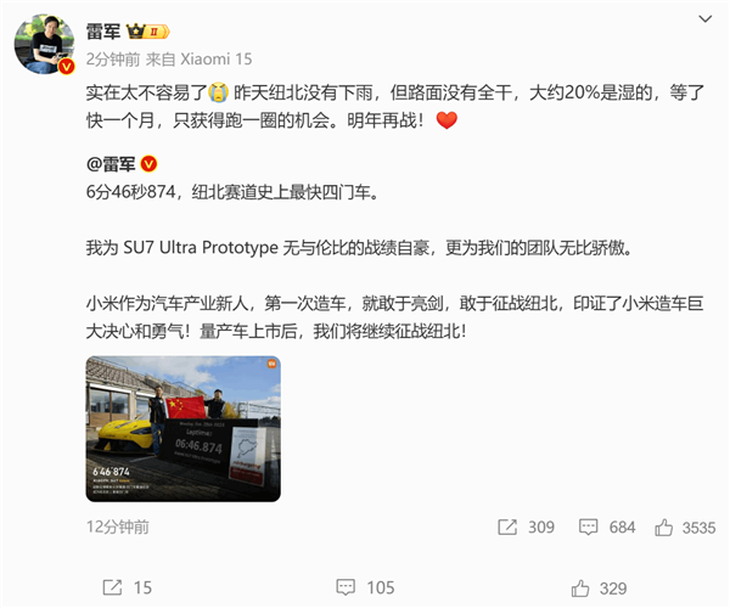Open the attached Nürburgring lap time photo
The image size is (730, 608).
[182, 428]
